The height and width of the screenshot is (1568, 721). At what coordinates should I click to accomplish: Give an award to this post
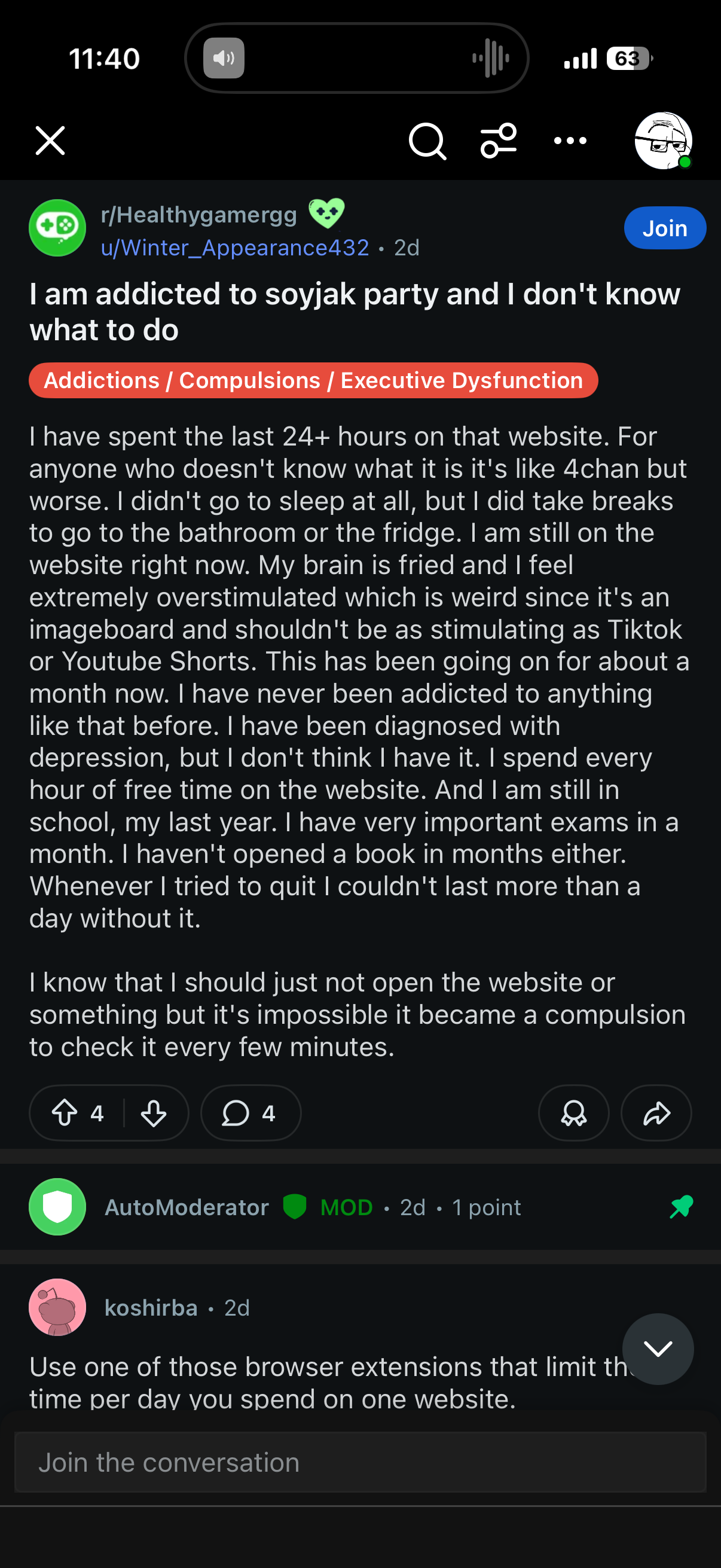(x=573, y=1114)
